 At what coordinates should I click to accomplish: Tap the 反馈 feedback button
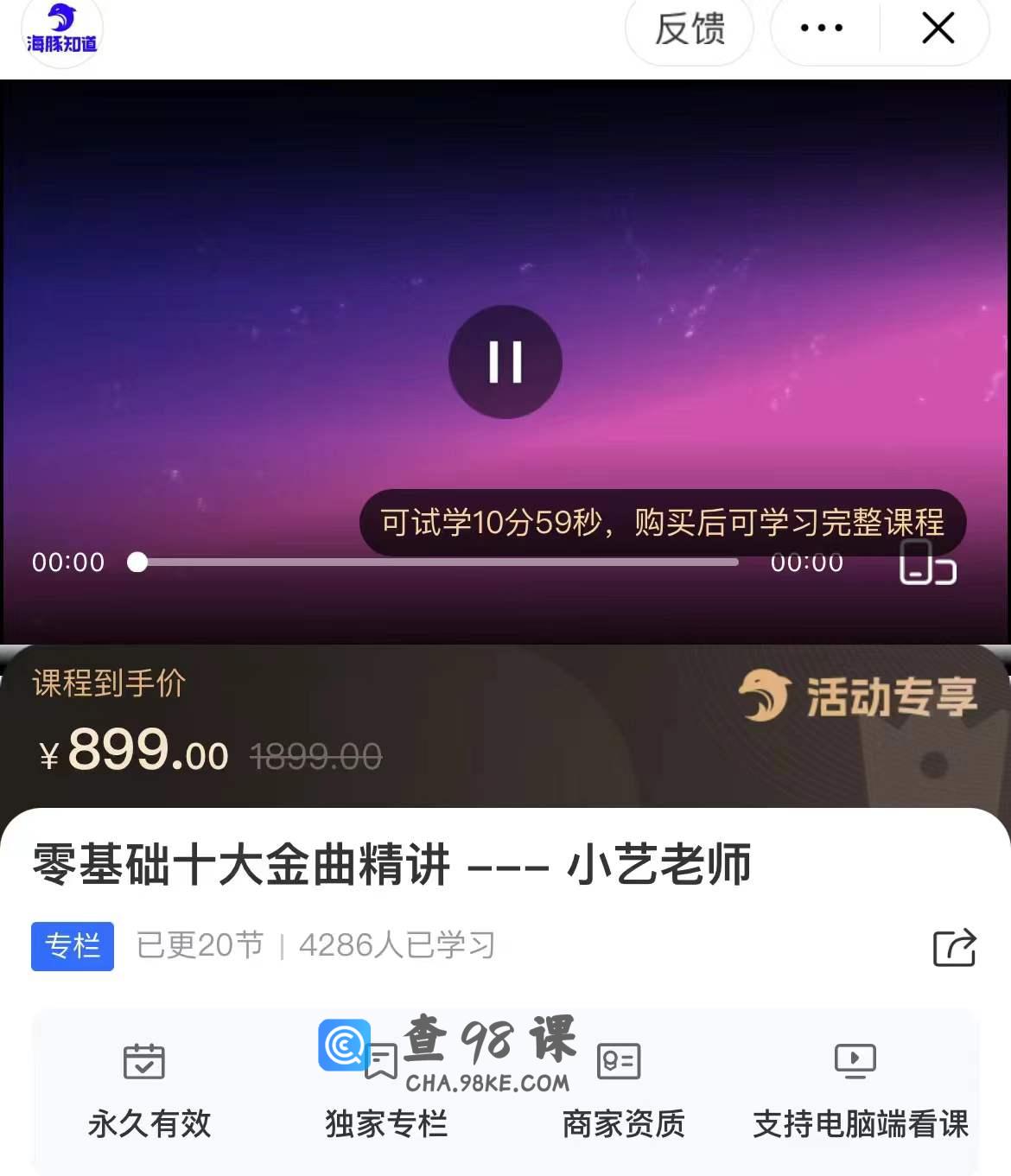pyautogui.click(x=689, y=29)
